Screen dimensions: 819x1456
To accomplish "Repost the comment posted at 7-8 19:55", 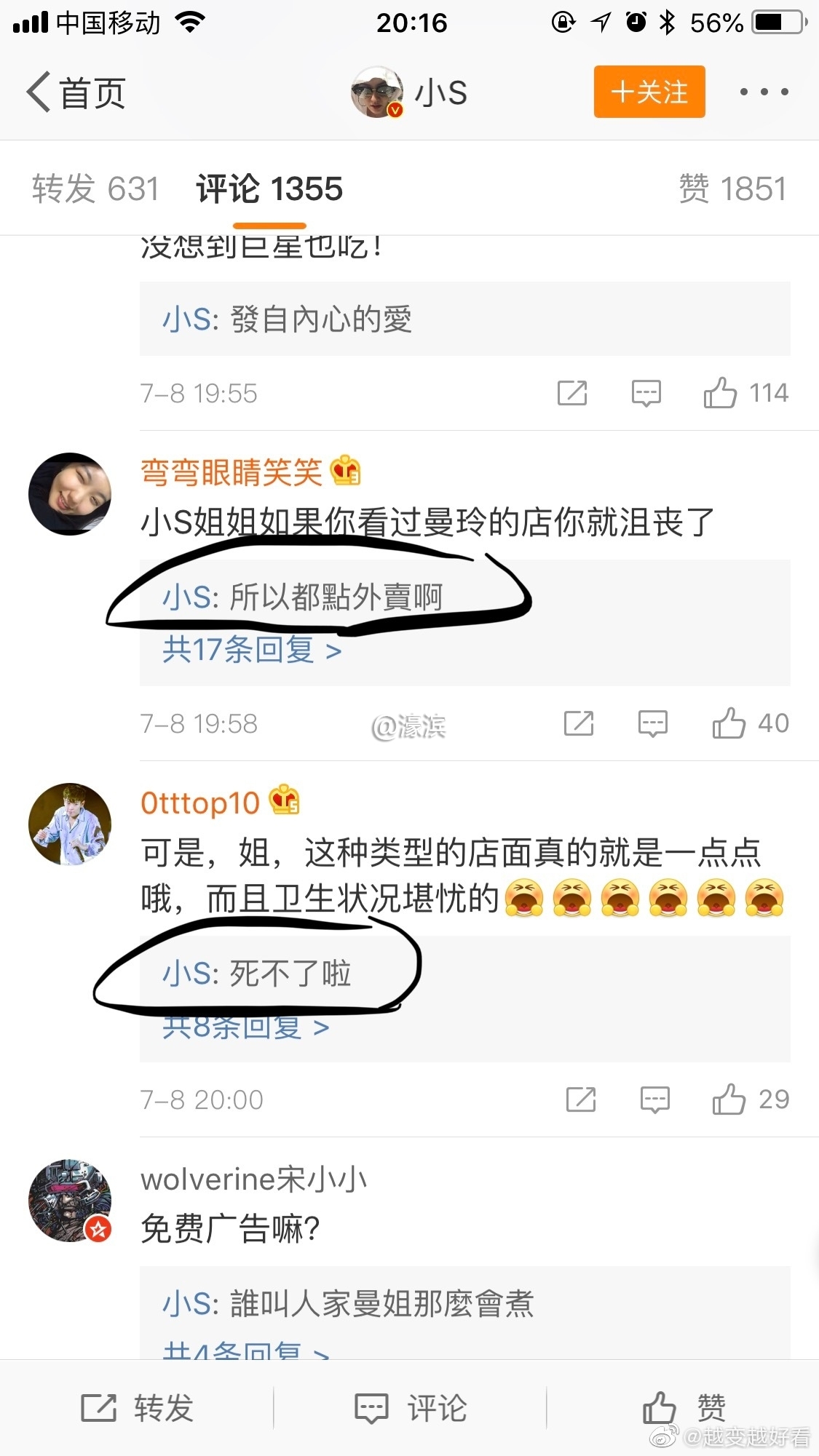I will pos(572,393).
